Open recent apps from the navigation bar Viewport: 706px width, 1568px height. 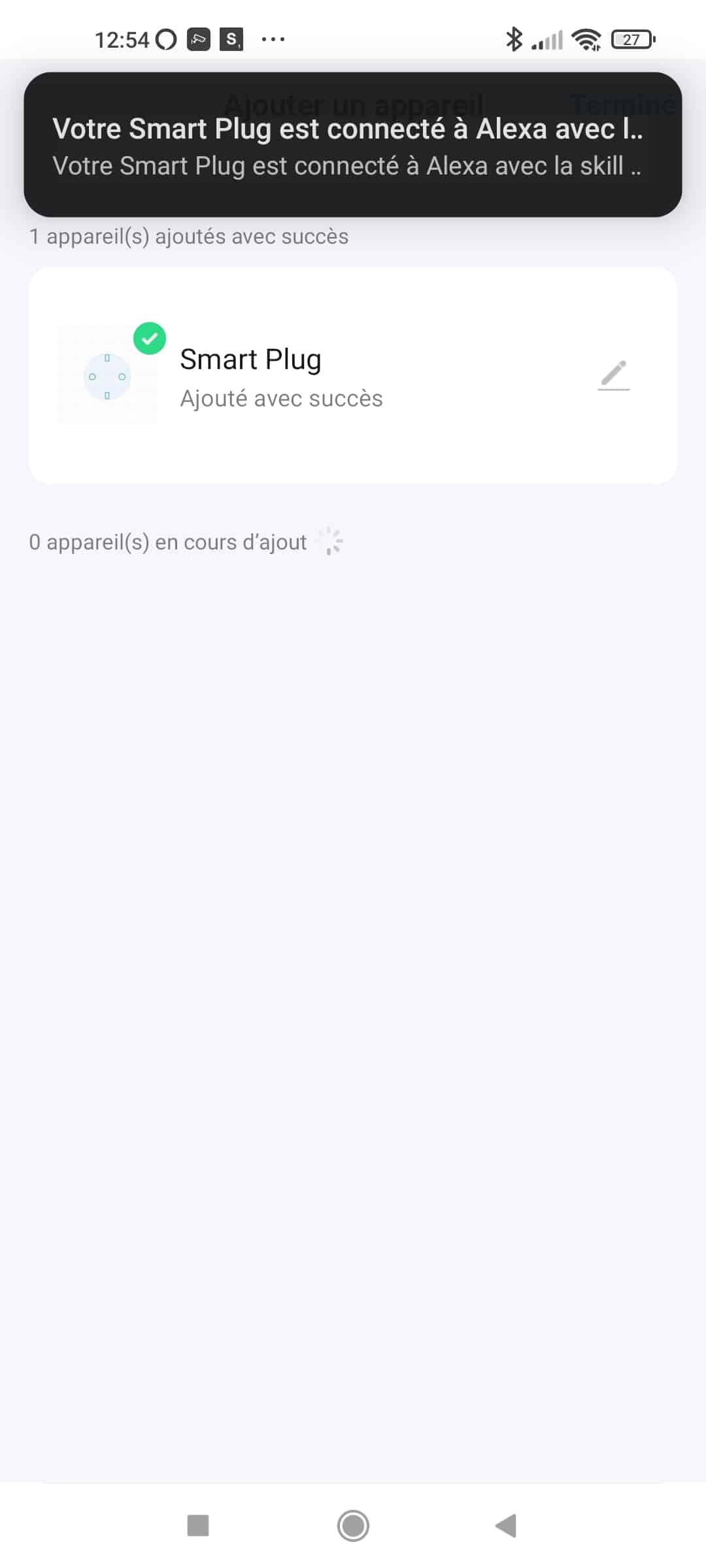[198, 1526]
